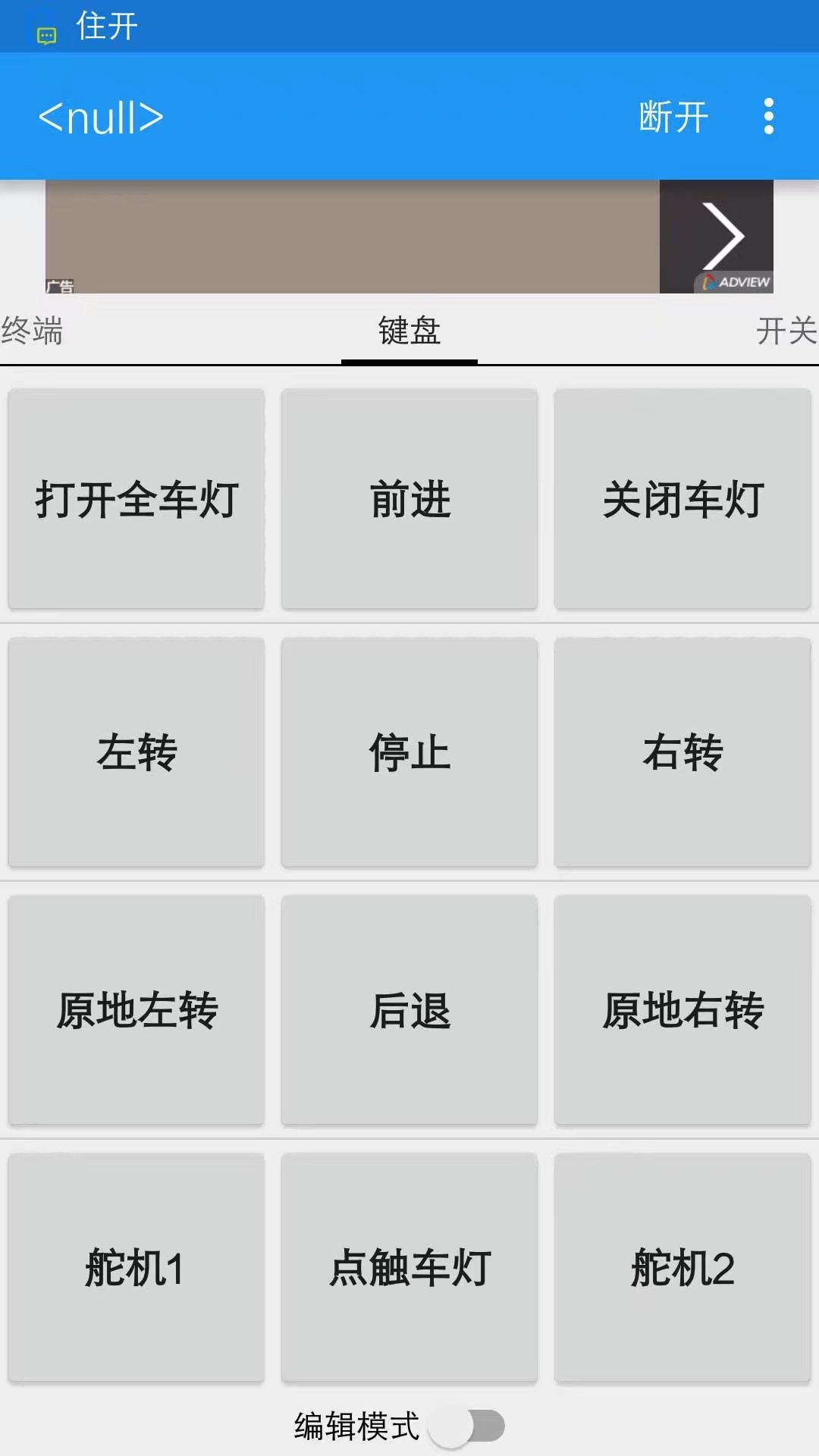The height and width of the screenshot is (1456, 819).
Task: Select the 键盘 tab
Action: [x=409, y=331]
